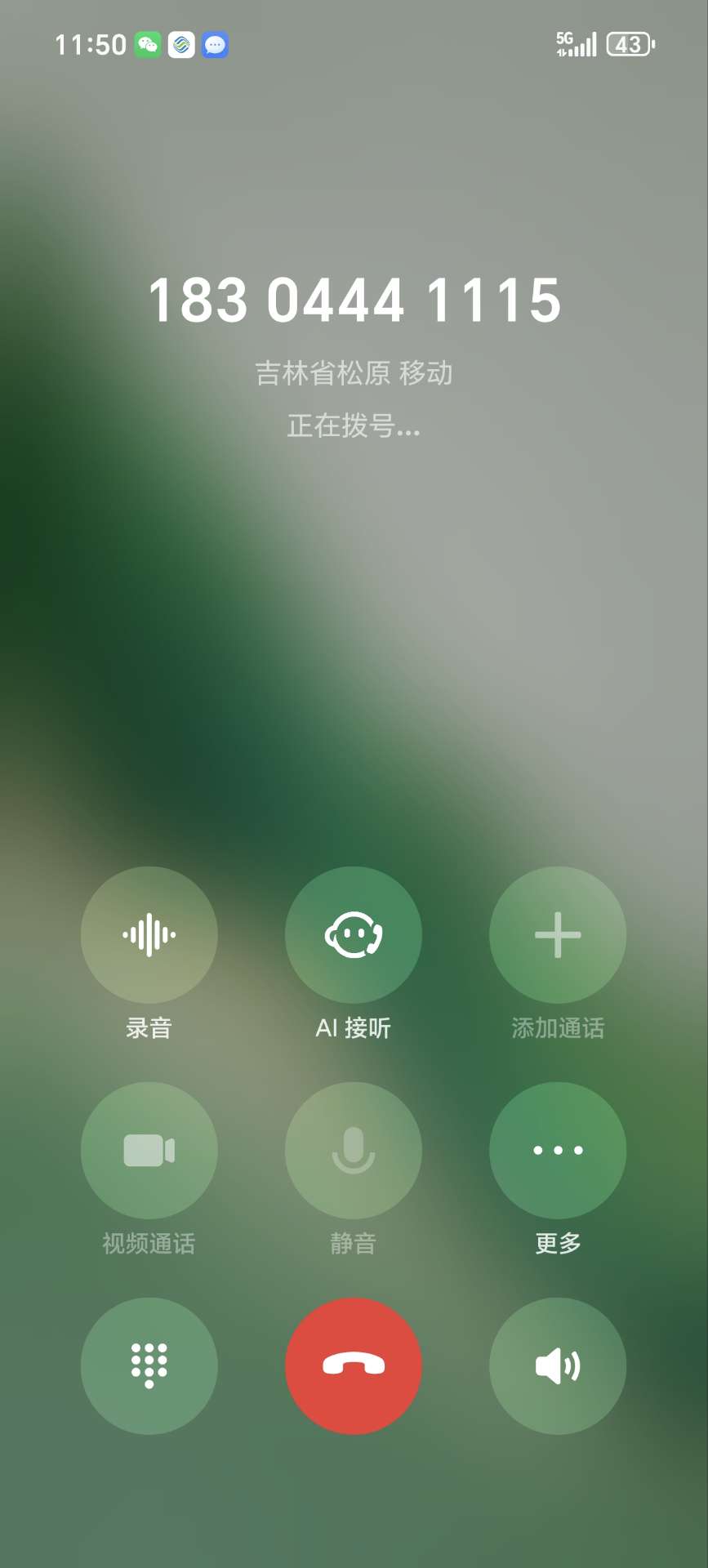Open the dial keypad
Image resolution: width=708 pixels, height=1568 pixels.
149,1366
